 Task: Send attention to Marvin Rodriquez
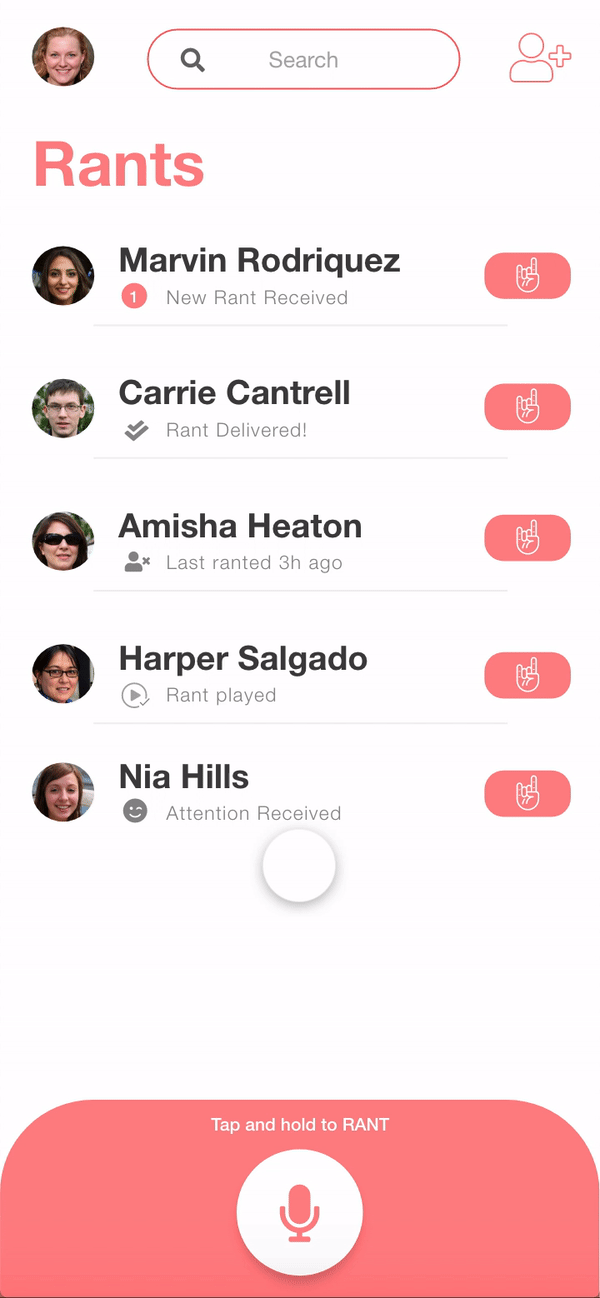point(527,276)
